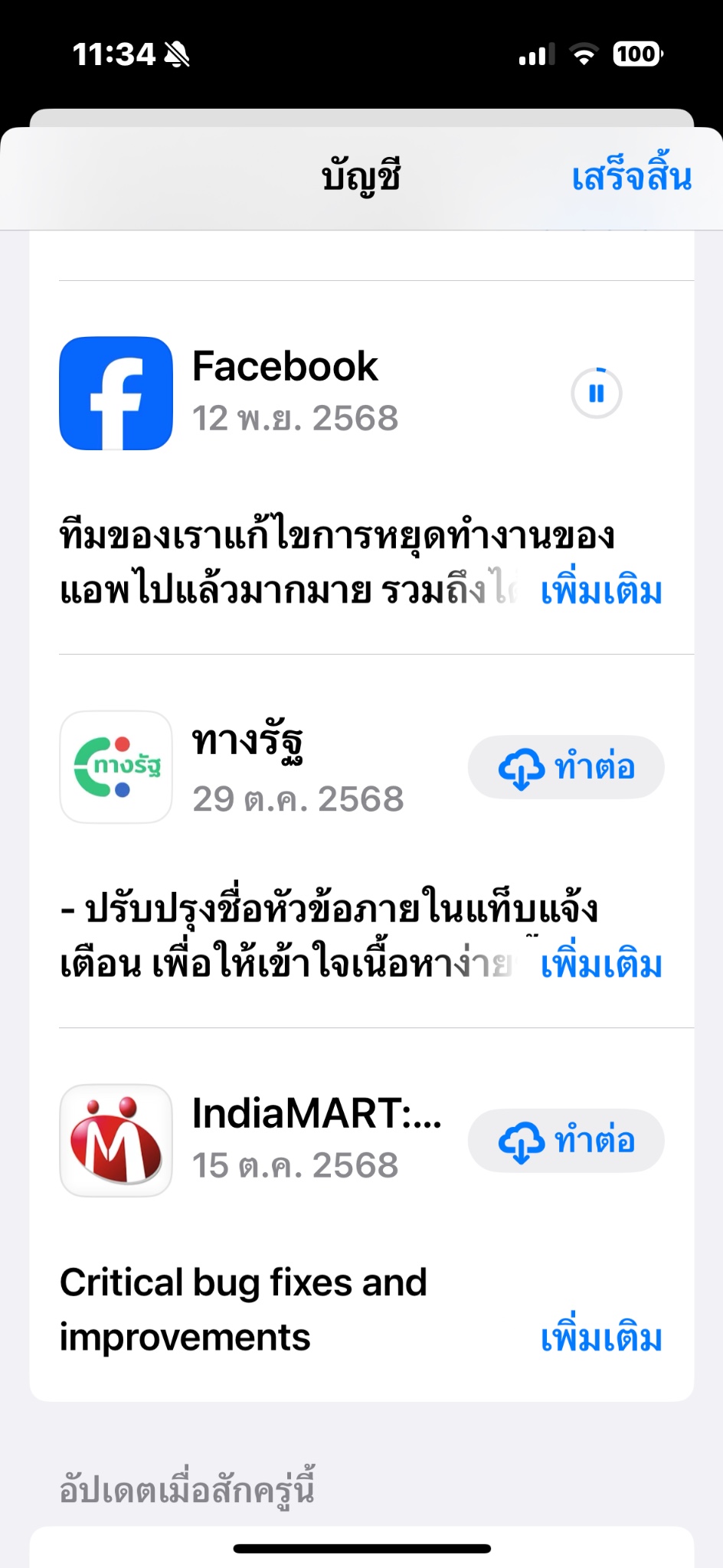Expand ทางรัฐ release notes with เพิ่มเติม
Screen dimensions: 723x1568
click(601, 965)
